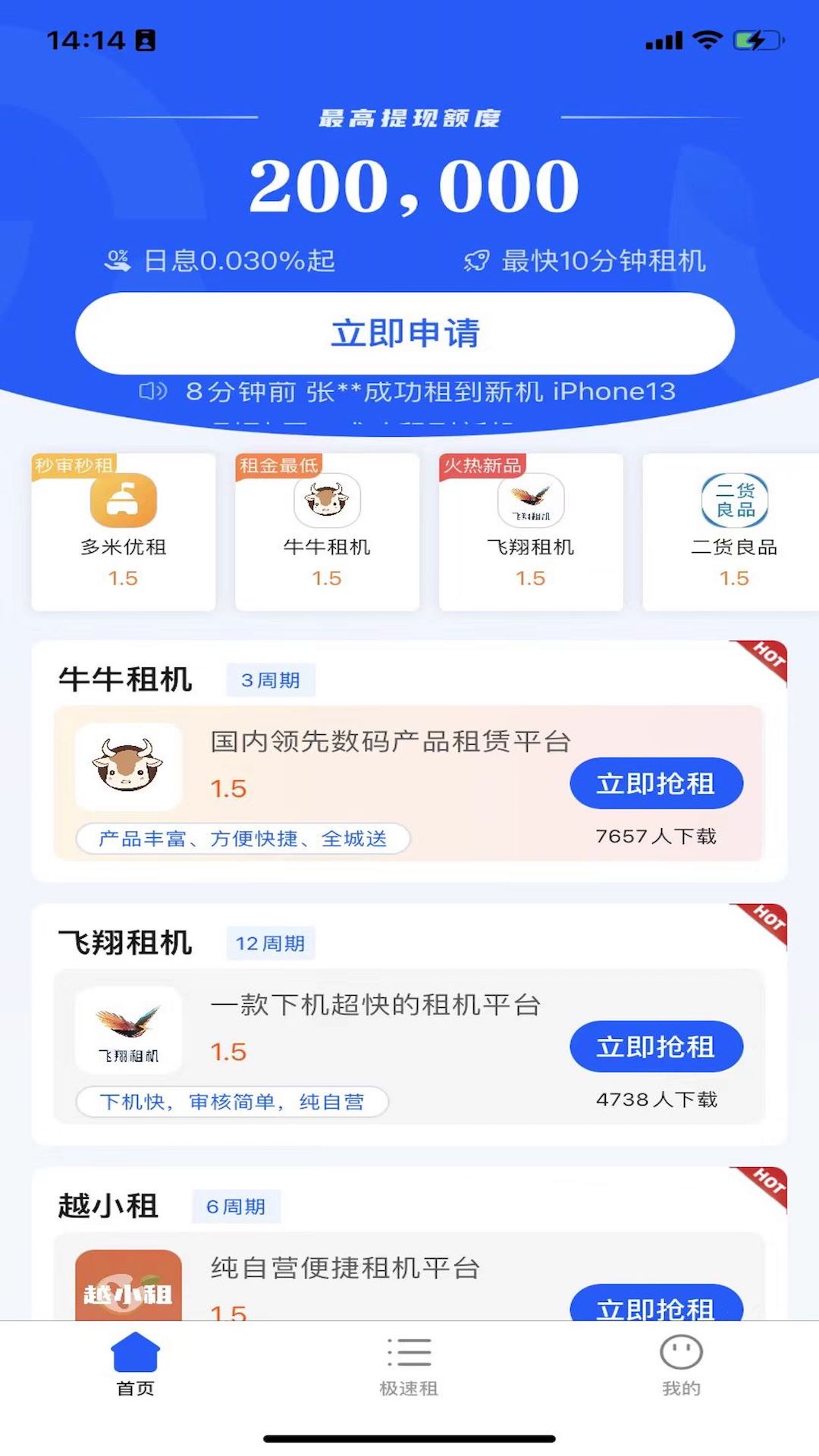Viewport: 819px width, 1456px height.
Task: Switch to the 极速租 tab
Action: 409,1366
